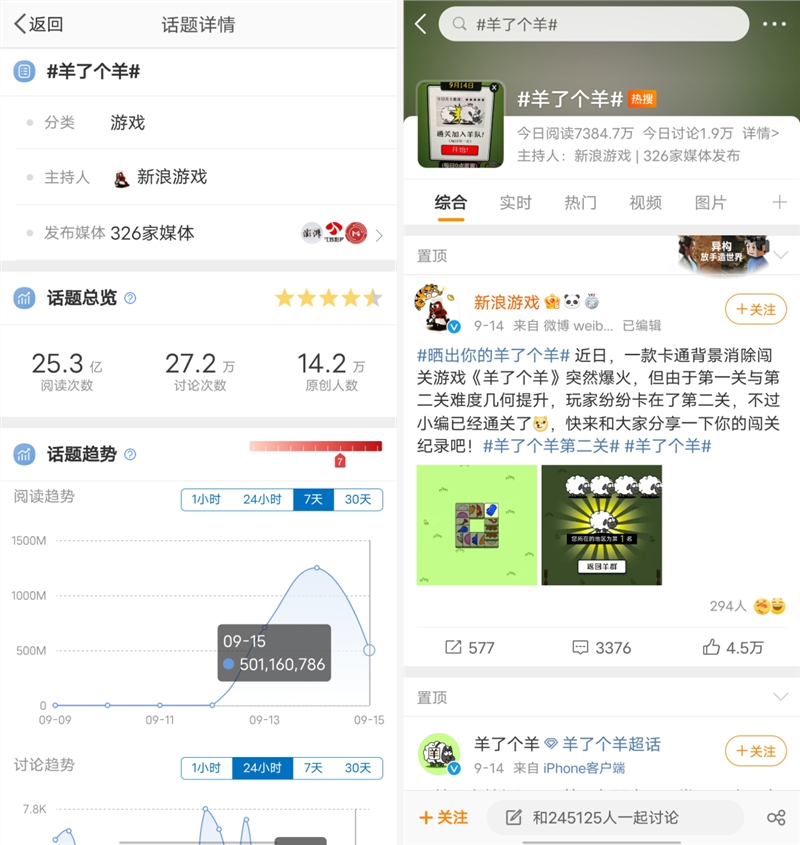The height and width of the screenshot is (845, 800).
Task: Tap the #羊了个羊# search box
Action: pos(594,24)
